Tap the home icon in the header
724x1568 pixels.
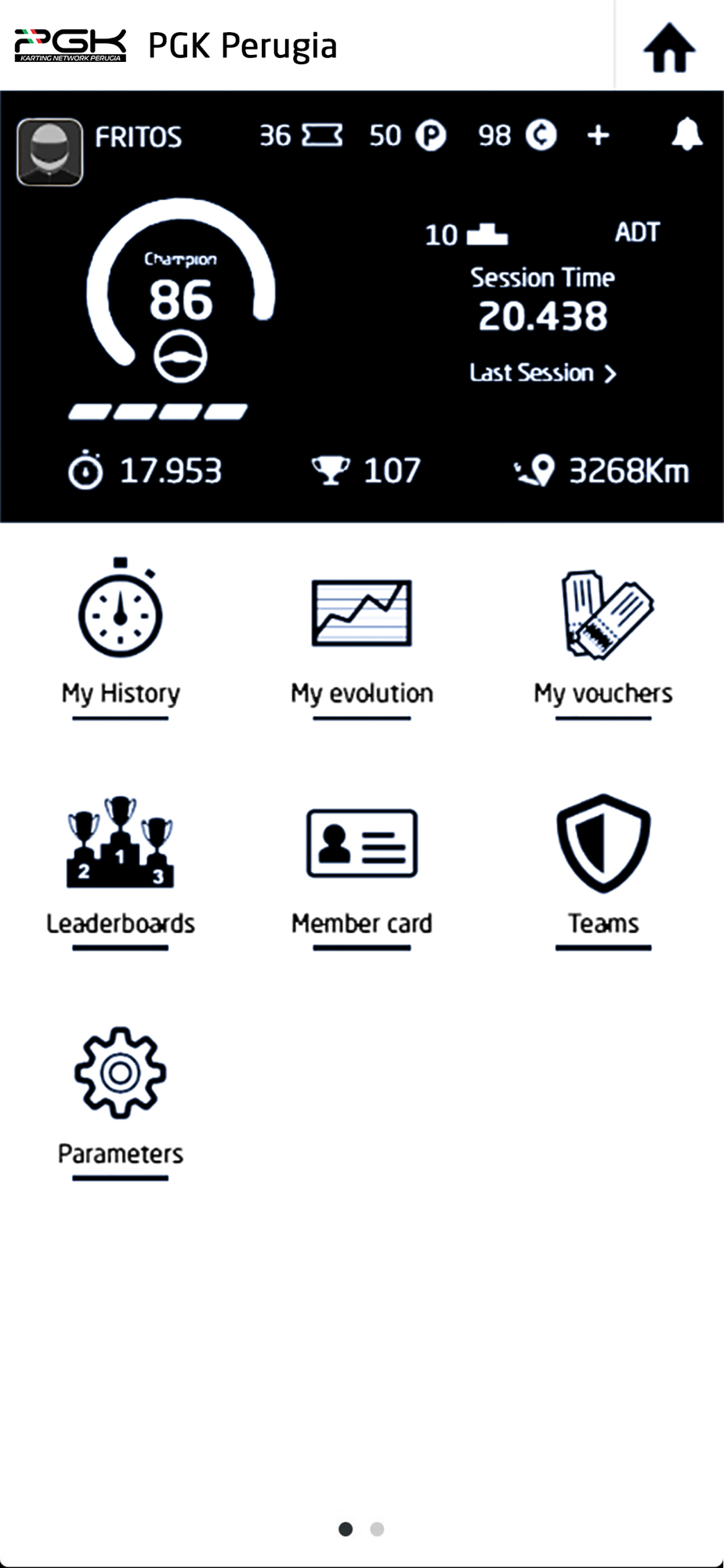pyautogui.click(x=669, y=47)
